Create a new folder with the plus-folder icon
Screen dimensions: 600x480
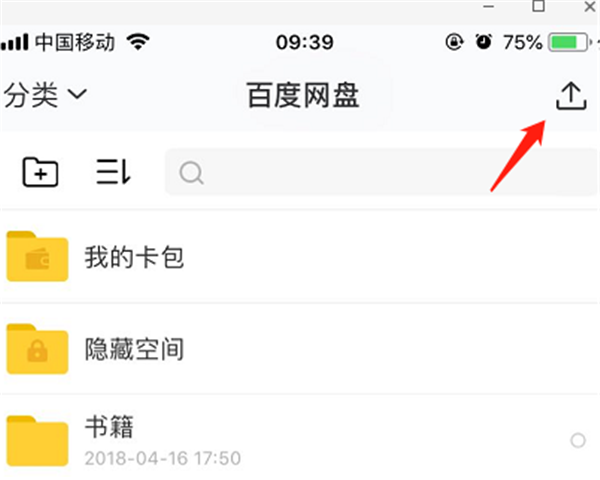(x=40, y=173)
